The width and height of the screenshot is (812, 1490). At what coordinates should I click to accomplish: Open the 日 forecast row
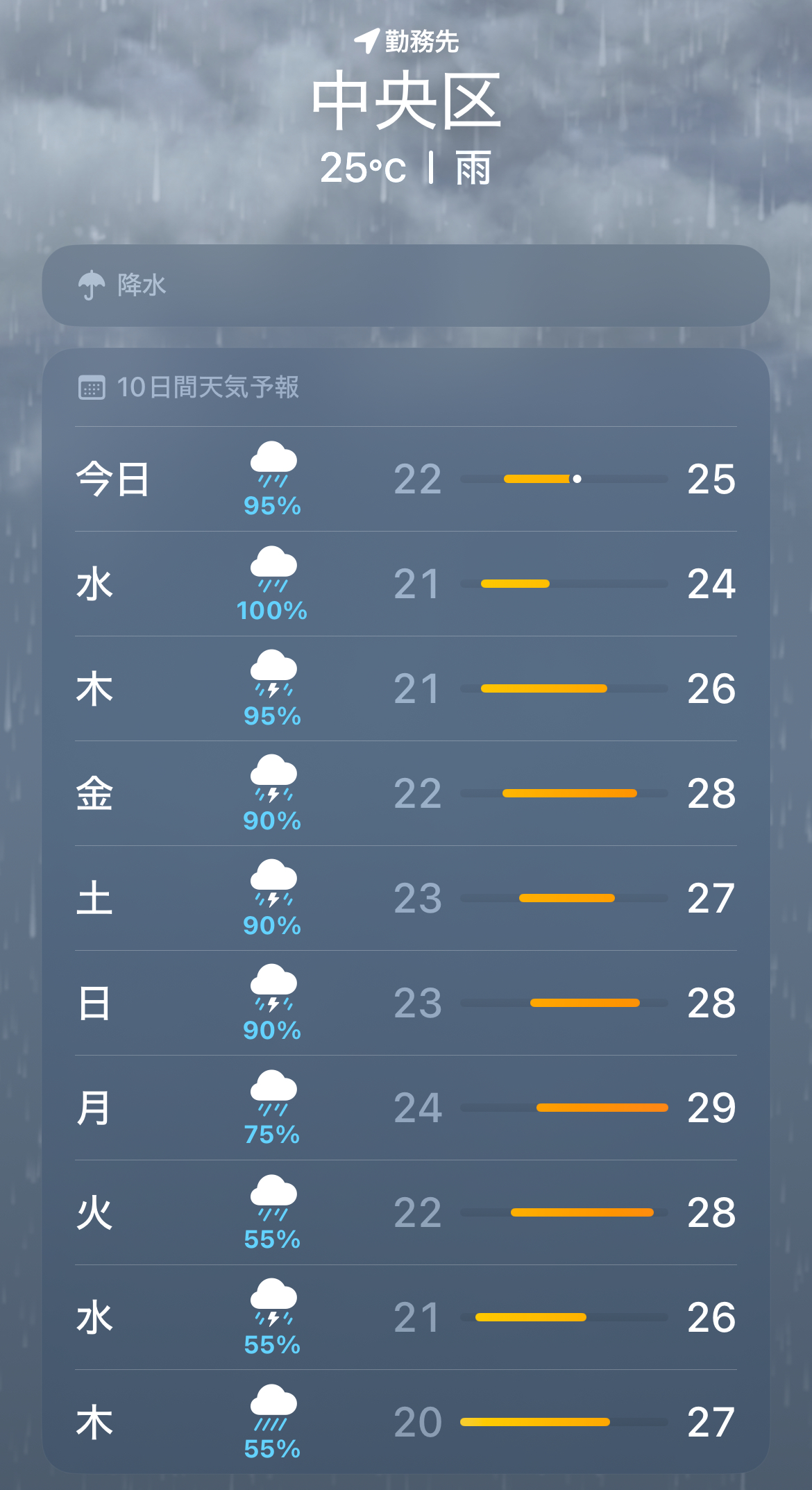tap(406, 1003)
